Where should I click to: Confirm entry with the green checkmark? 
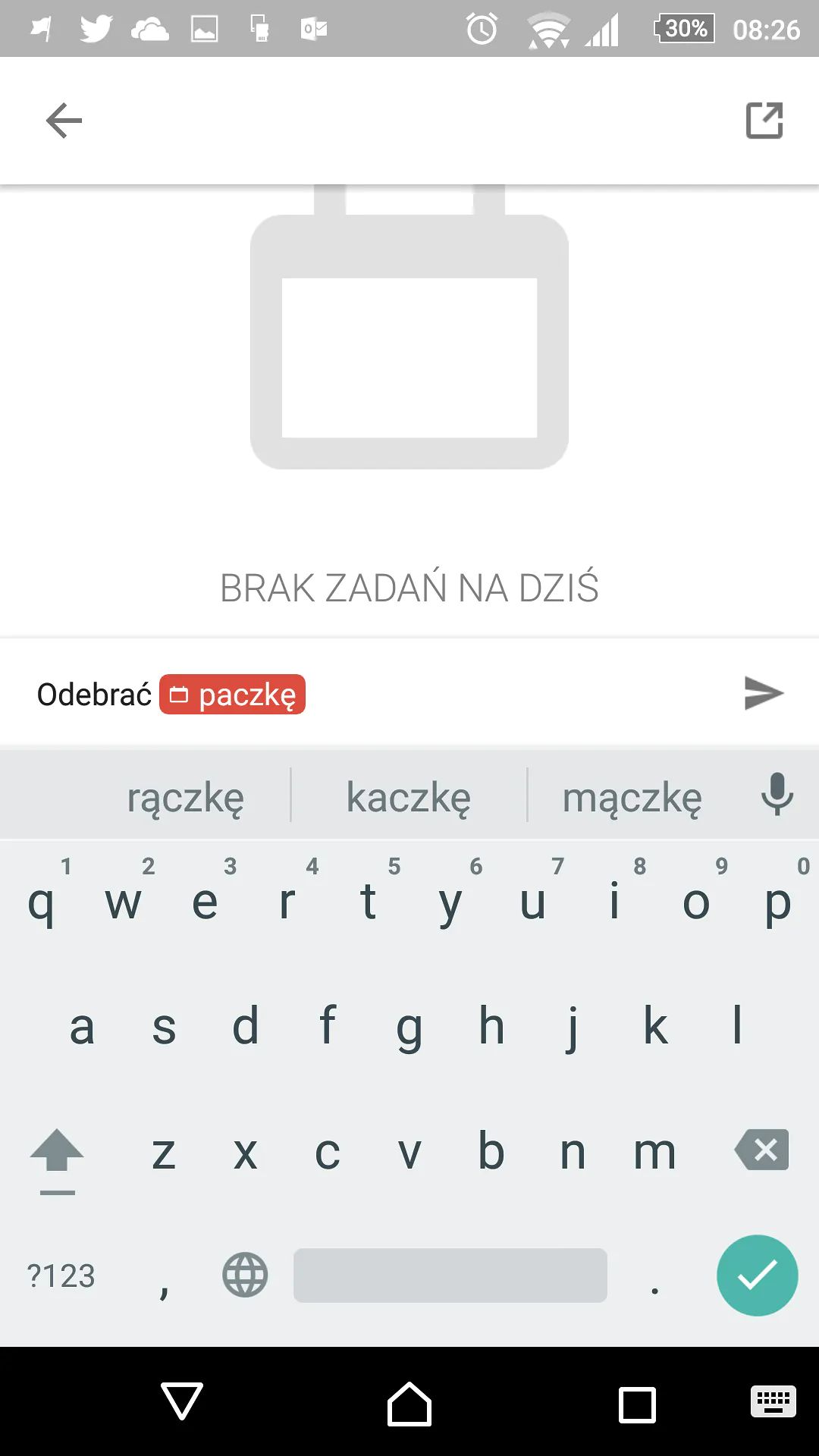757,1276
